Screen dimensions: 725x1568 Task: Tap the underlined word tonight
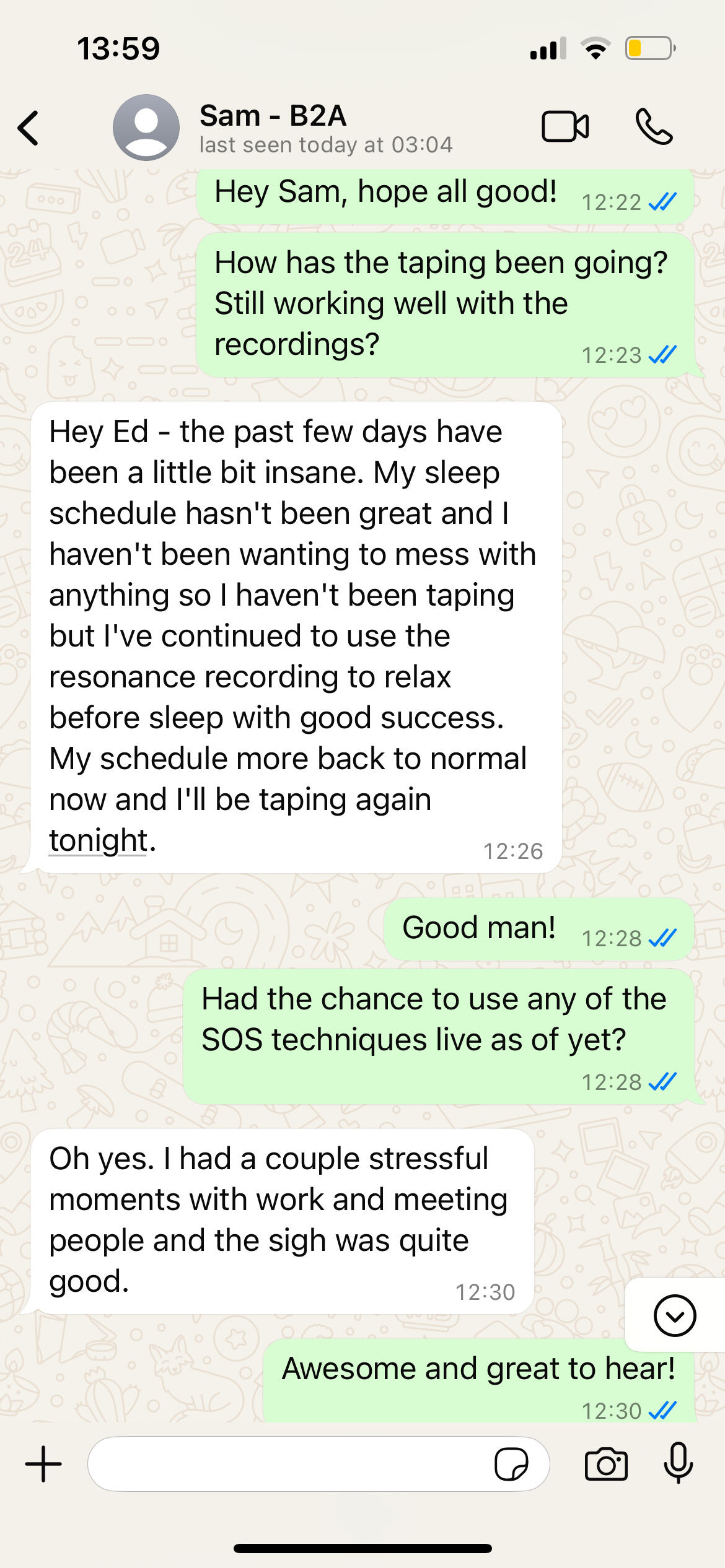(98, 840)
